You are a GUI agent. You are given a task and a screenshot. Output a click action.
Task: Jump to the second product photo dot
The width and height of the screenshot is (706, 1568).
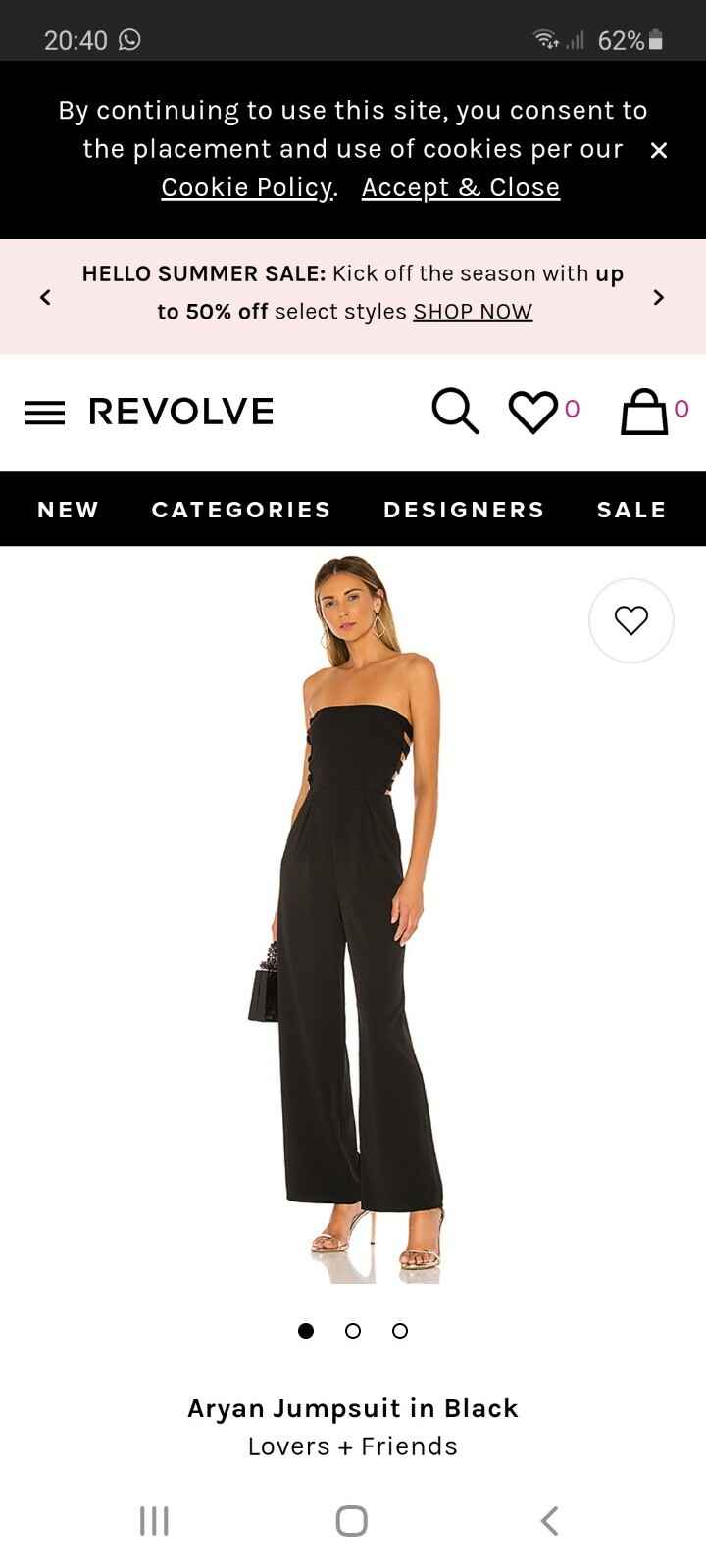point(353,1331)
